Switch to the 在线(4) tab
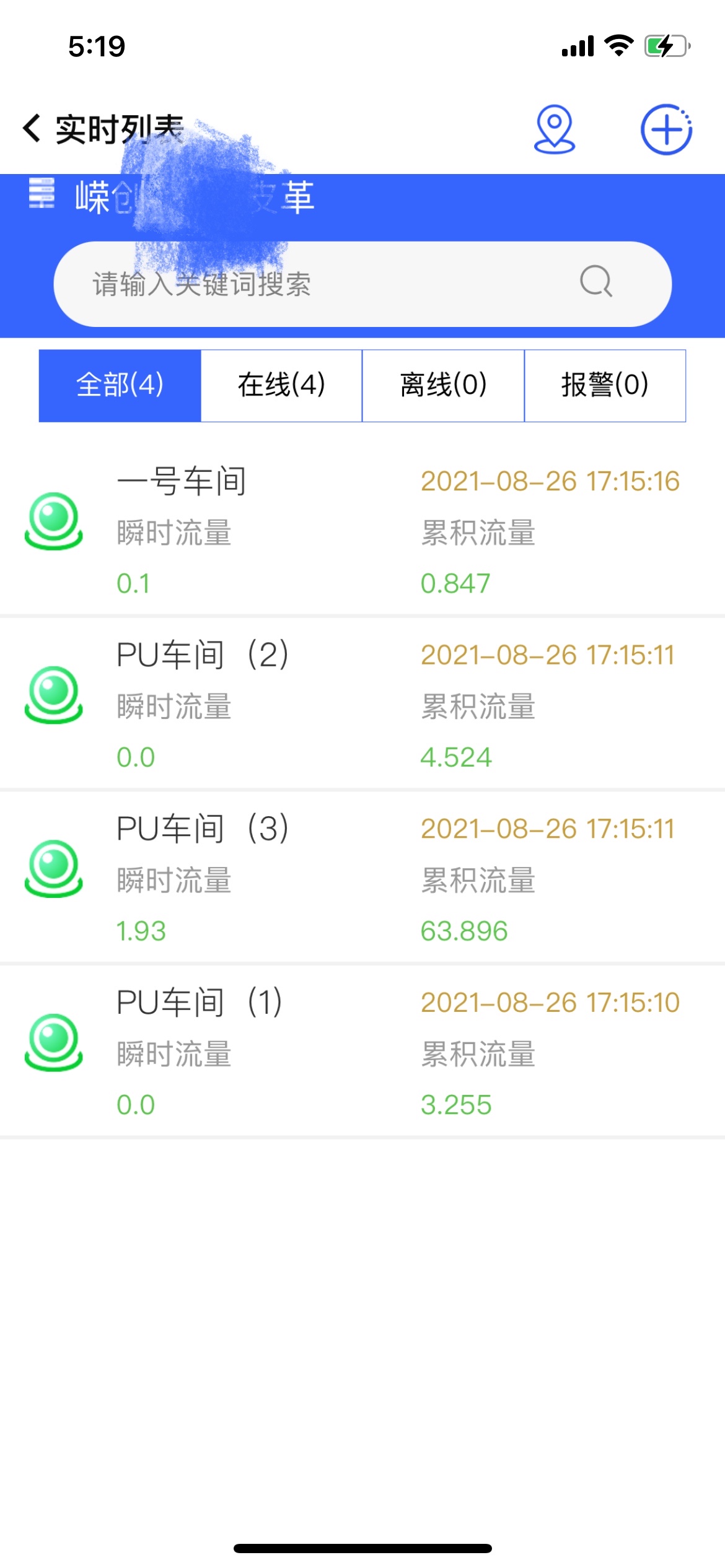The width and height of the screenshot is (725, 1568). (x=281, y=385)
